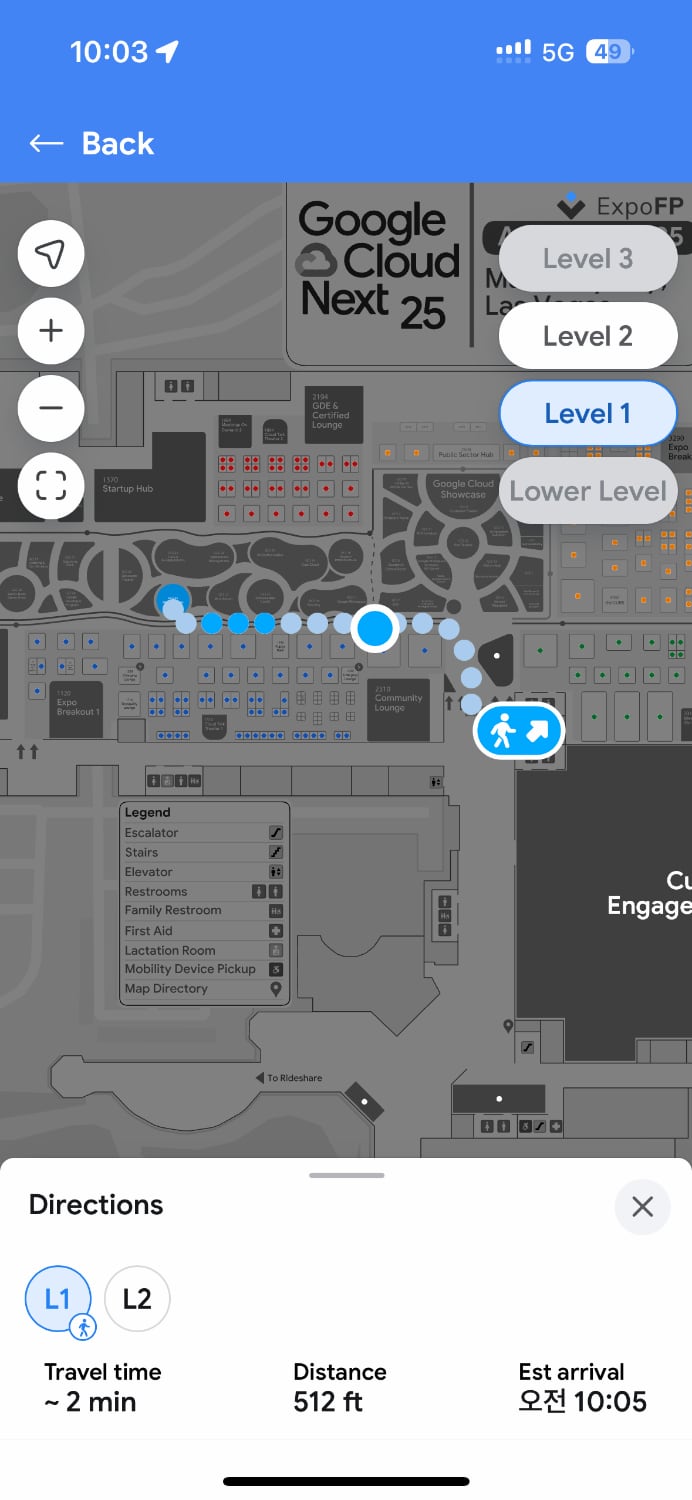Select the L2 route segment

137,1299
